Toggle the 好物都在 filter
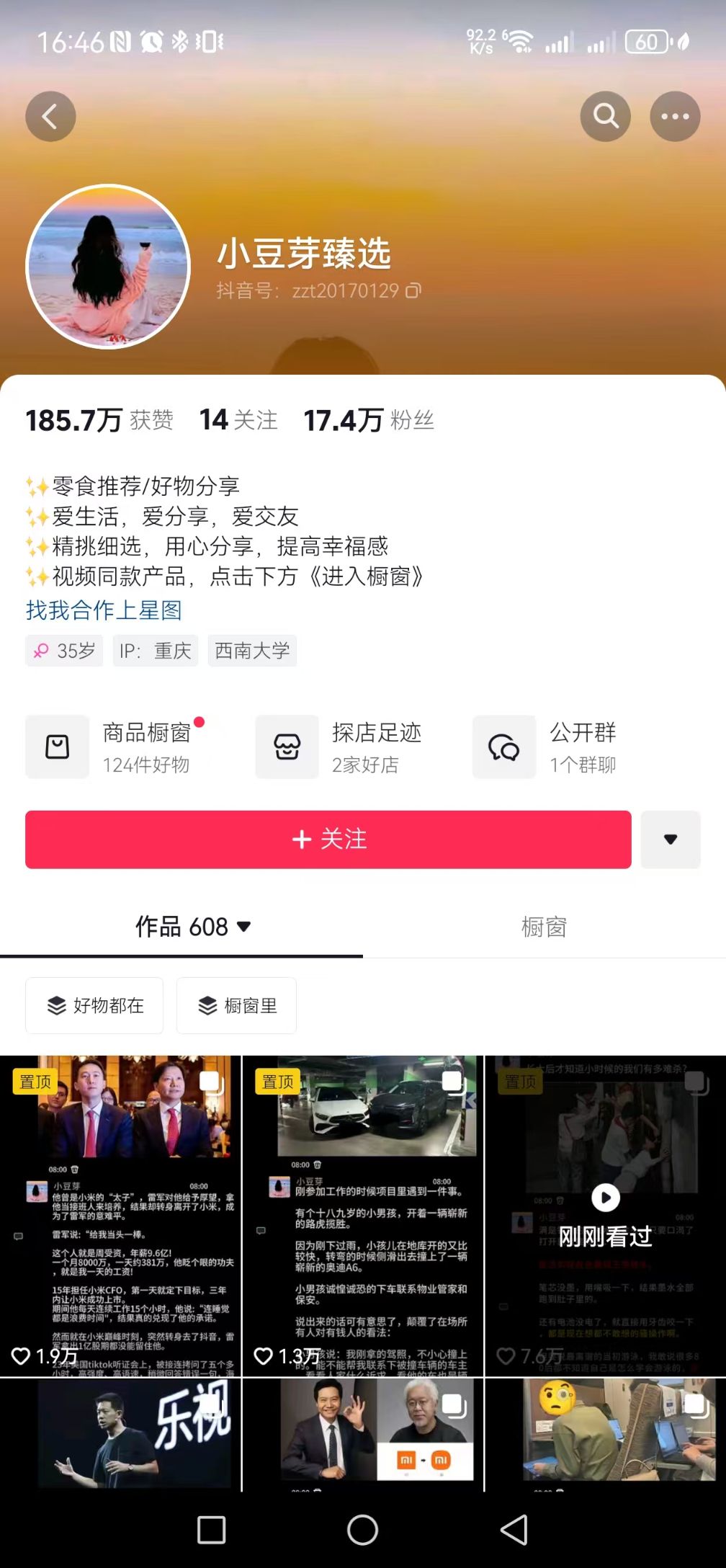The height and width of the screenshot is (1568, 726). tap(94, 1006)
